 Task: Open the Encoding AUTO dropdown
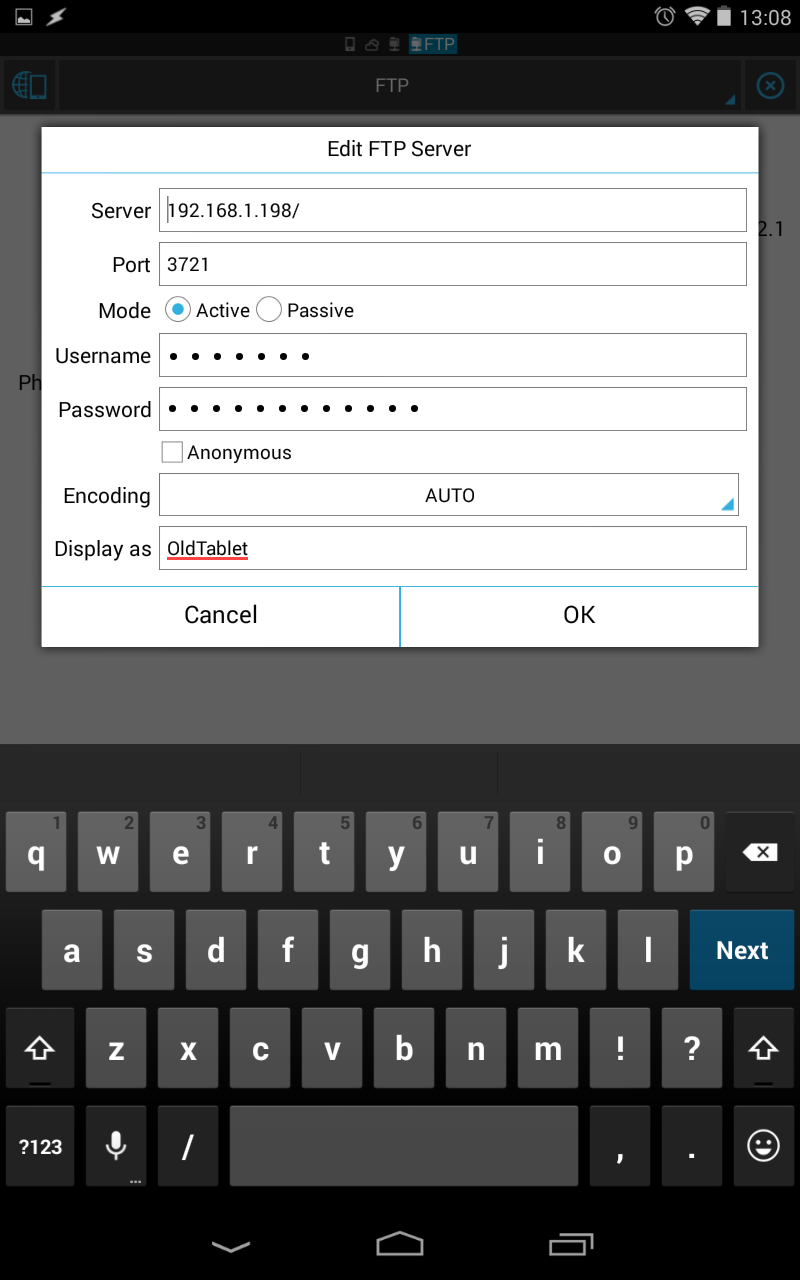[x=449, y=495]
